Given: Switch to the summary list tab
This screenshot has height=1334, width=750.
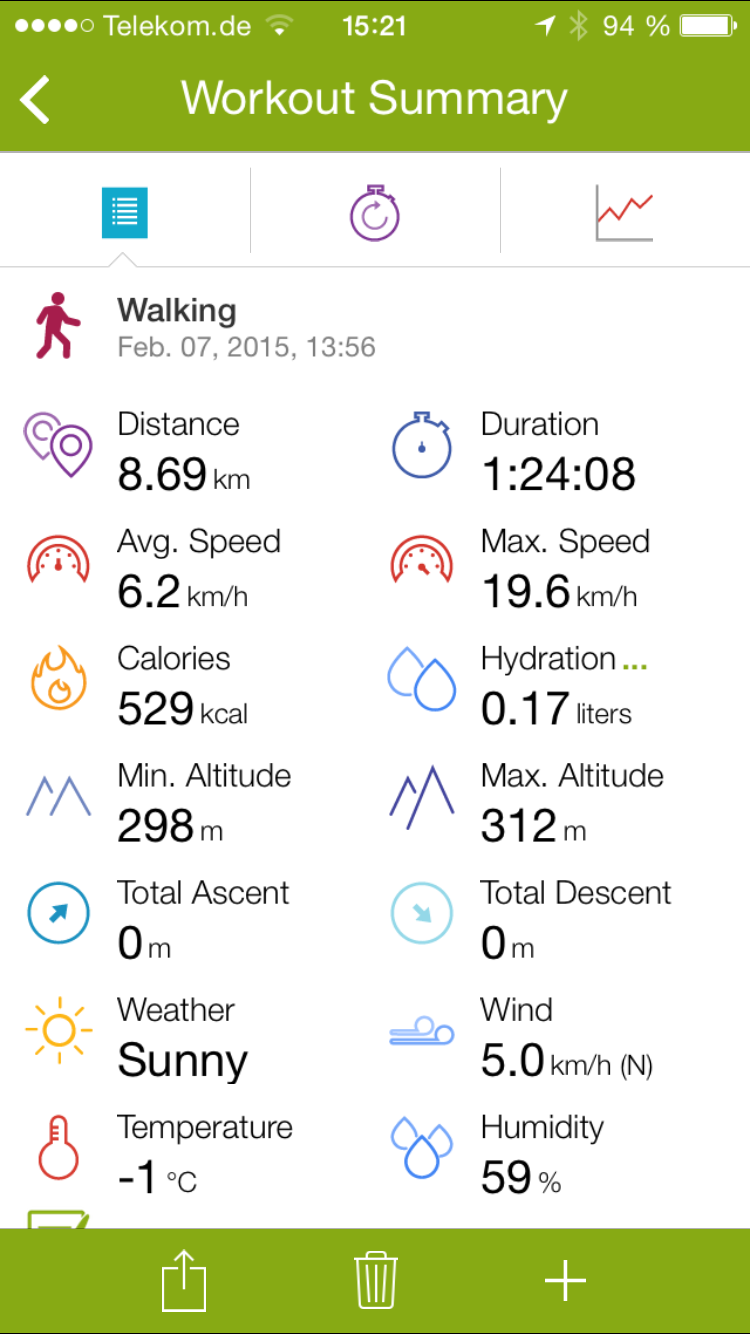Looking at the screenshot, I should coord(125,212).
